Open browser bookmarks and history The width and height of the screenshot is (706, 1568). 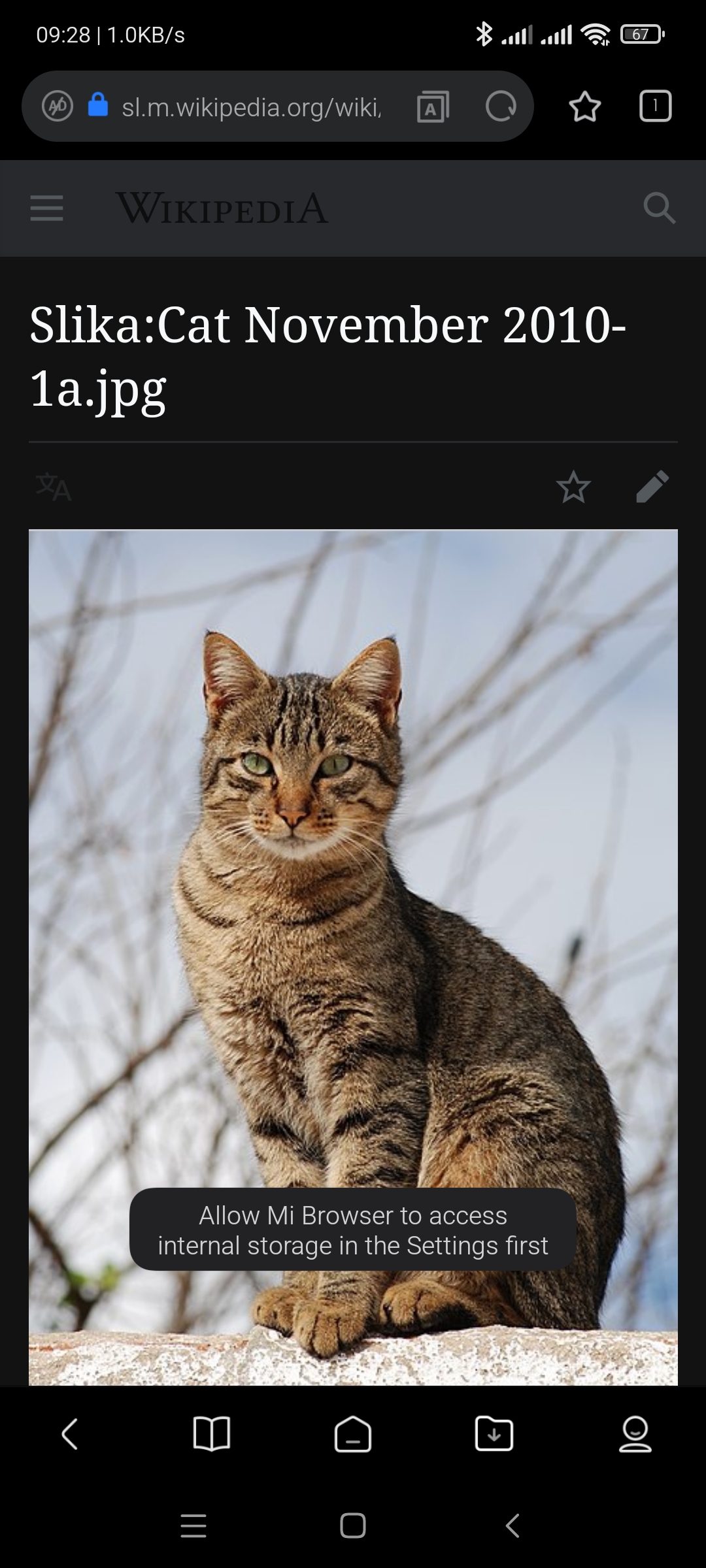212,1434
